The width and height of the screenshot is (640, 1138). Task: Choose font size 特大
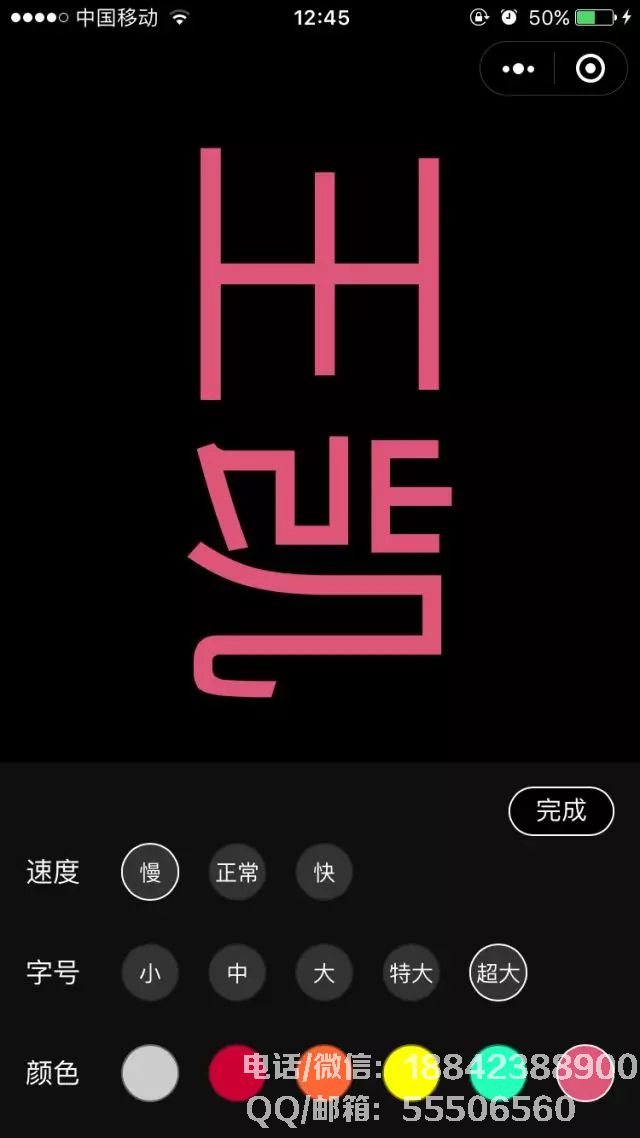coord(411,973)
